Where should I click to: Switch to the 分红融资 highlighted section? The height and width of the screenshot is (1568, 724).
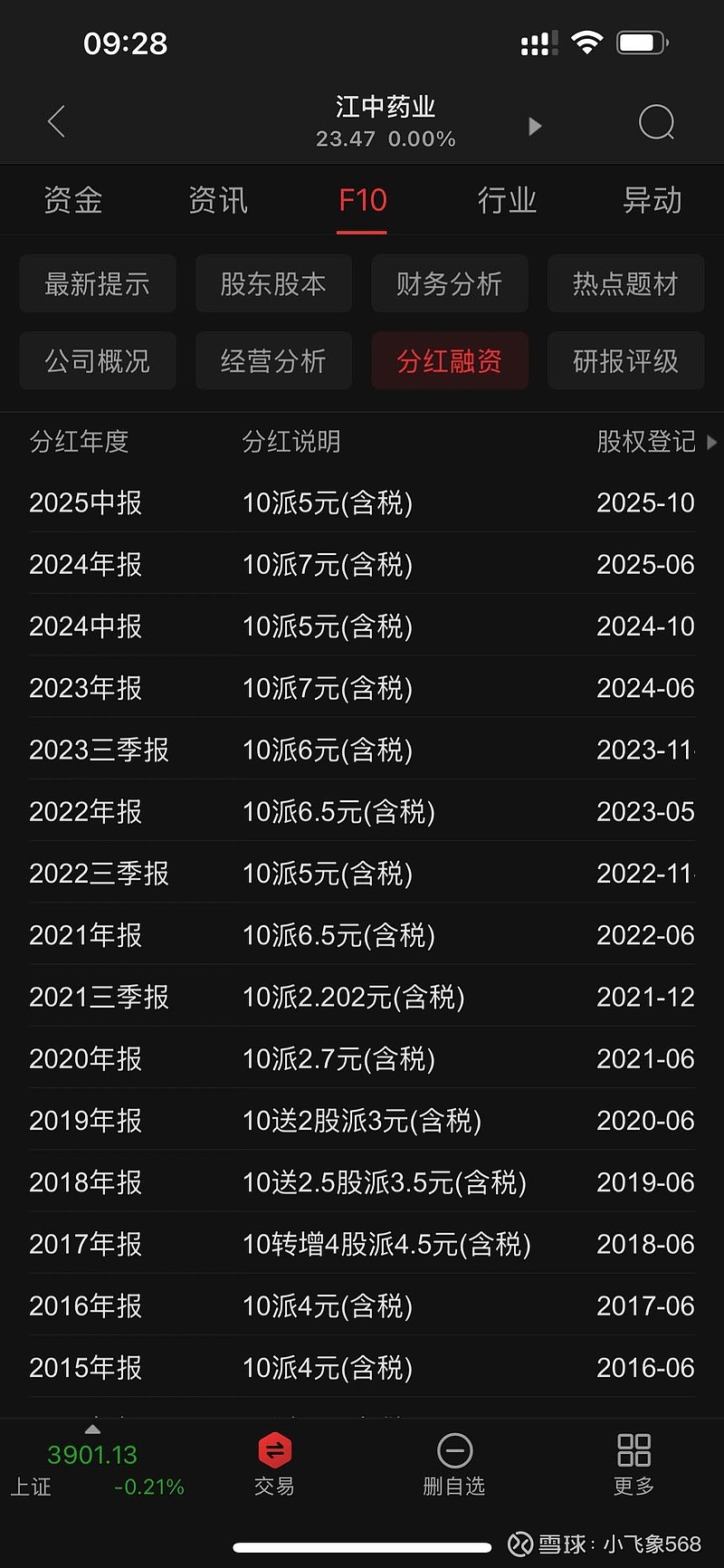(x=450, y=360)
